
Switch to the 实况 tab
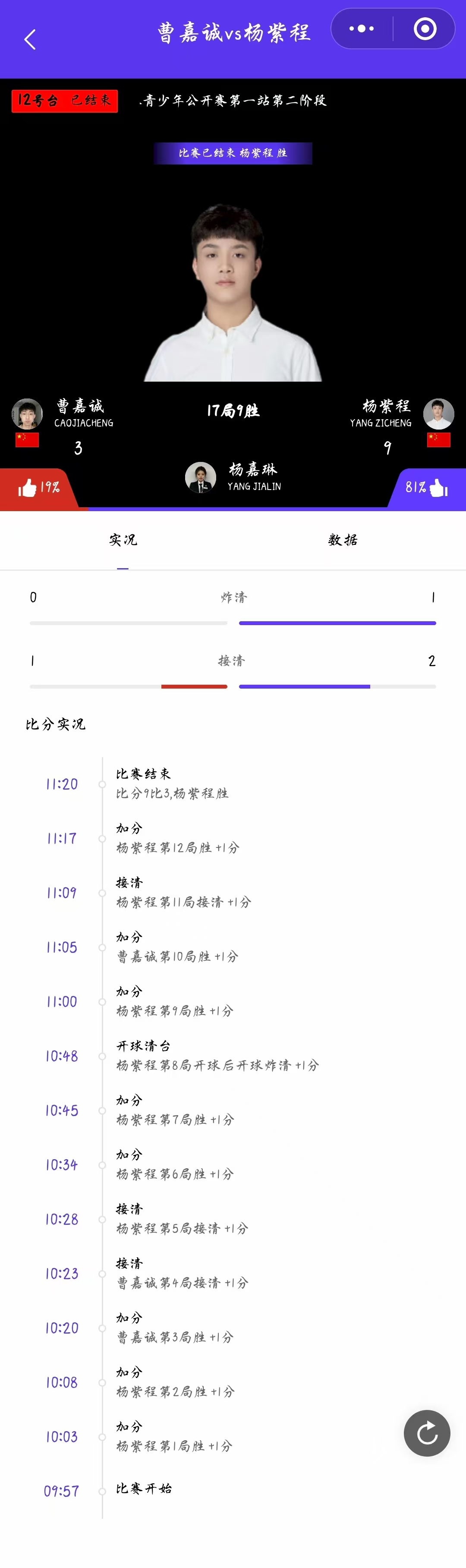tap(123, 540)
